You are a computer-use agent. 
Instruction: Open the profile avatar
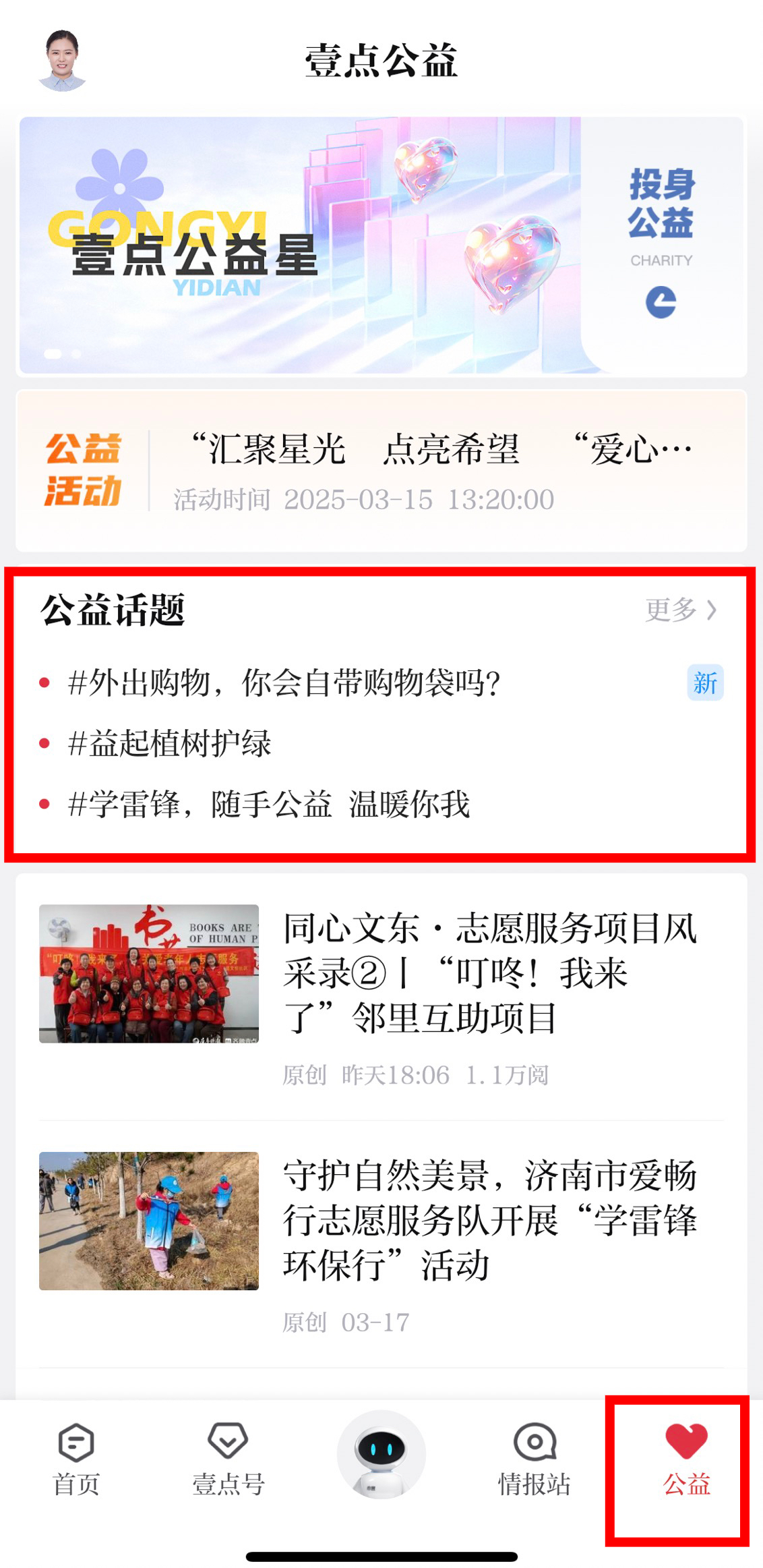tap(62, 61)
